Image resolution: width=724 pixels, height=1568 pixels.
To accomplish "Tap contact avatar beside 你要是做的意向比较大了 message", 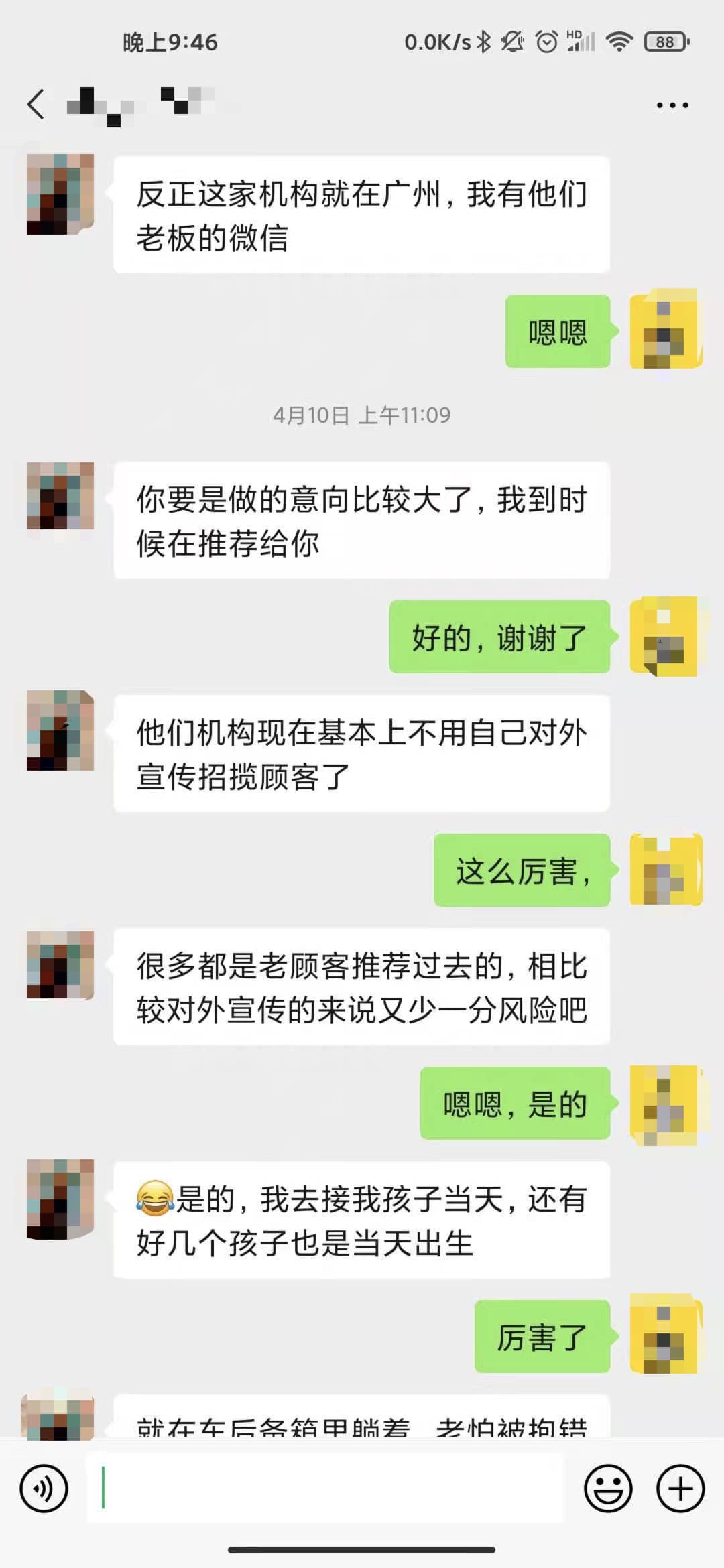I will (60, 496).
